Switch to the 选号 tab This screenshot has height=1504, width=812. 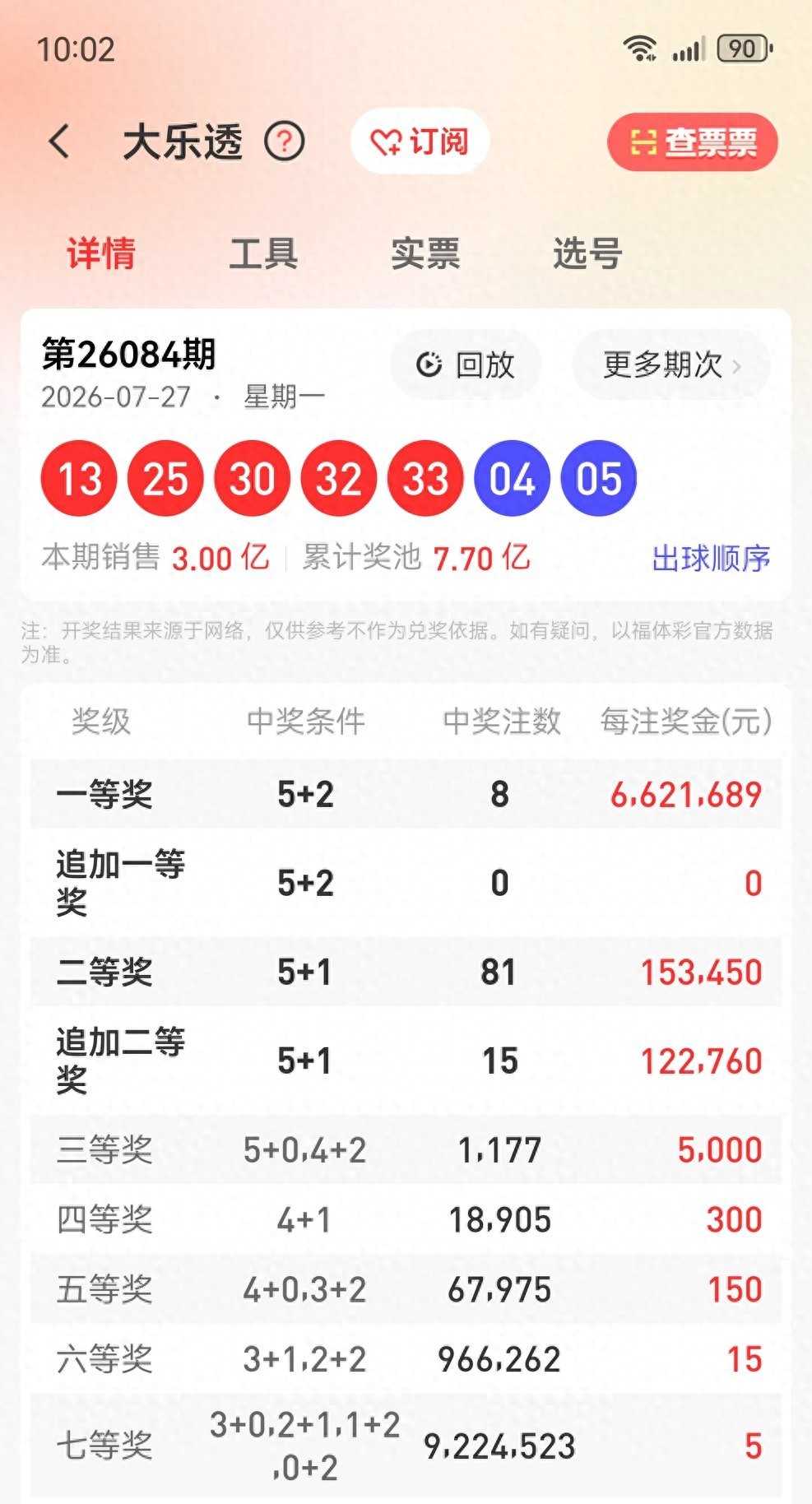587,253
